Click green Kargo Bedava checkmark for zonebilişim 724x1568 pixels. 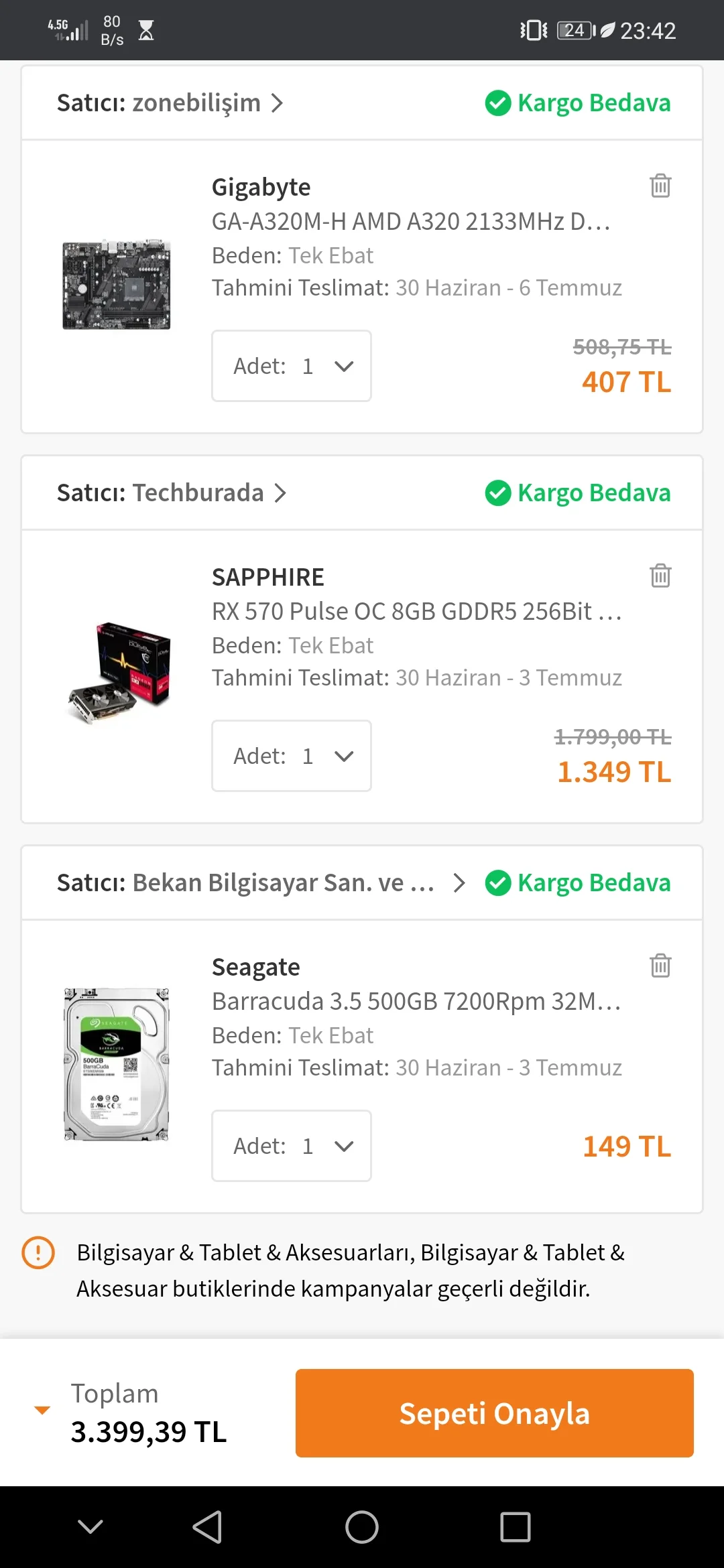pos(499,103)
